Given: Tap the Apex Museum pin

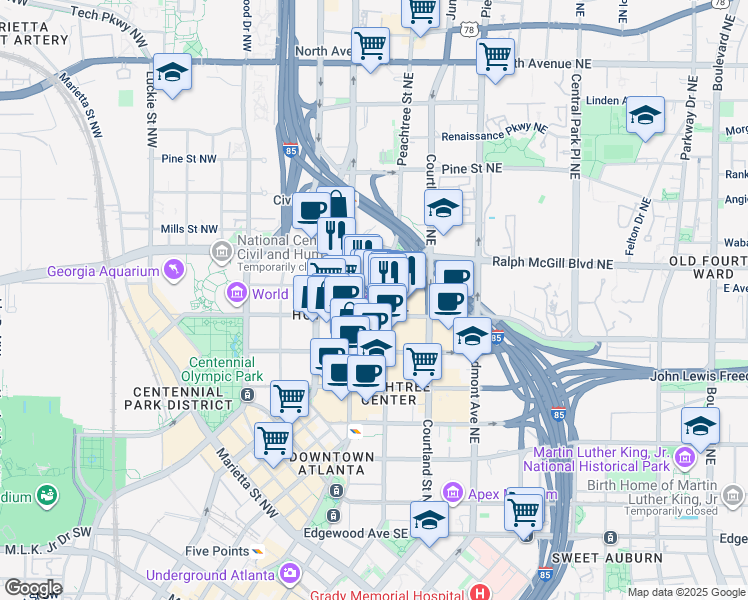Looking at the screenshot, I should (x=452, y=493).
